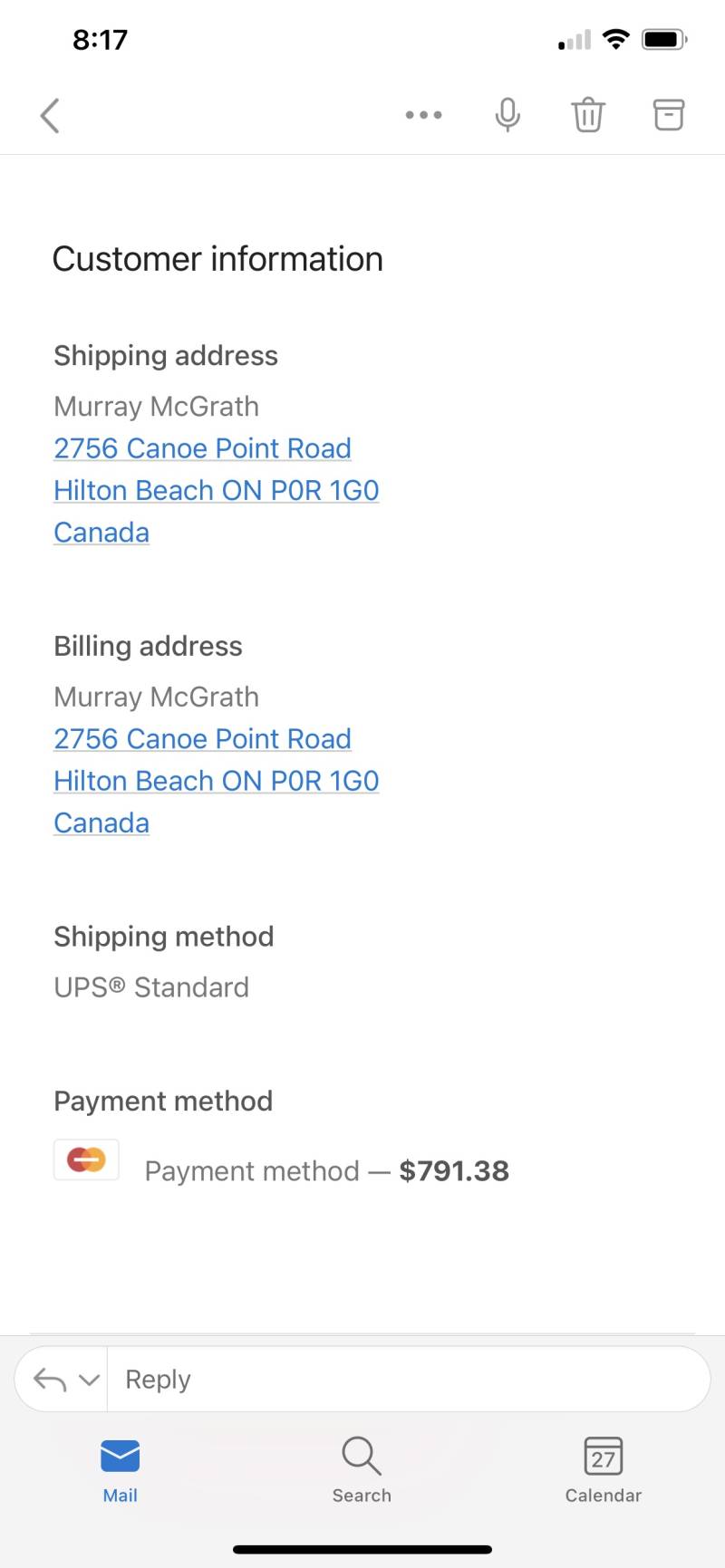725x1568 pixels.
Task: Open the Calendar tab
Action: [604, 1470]
